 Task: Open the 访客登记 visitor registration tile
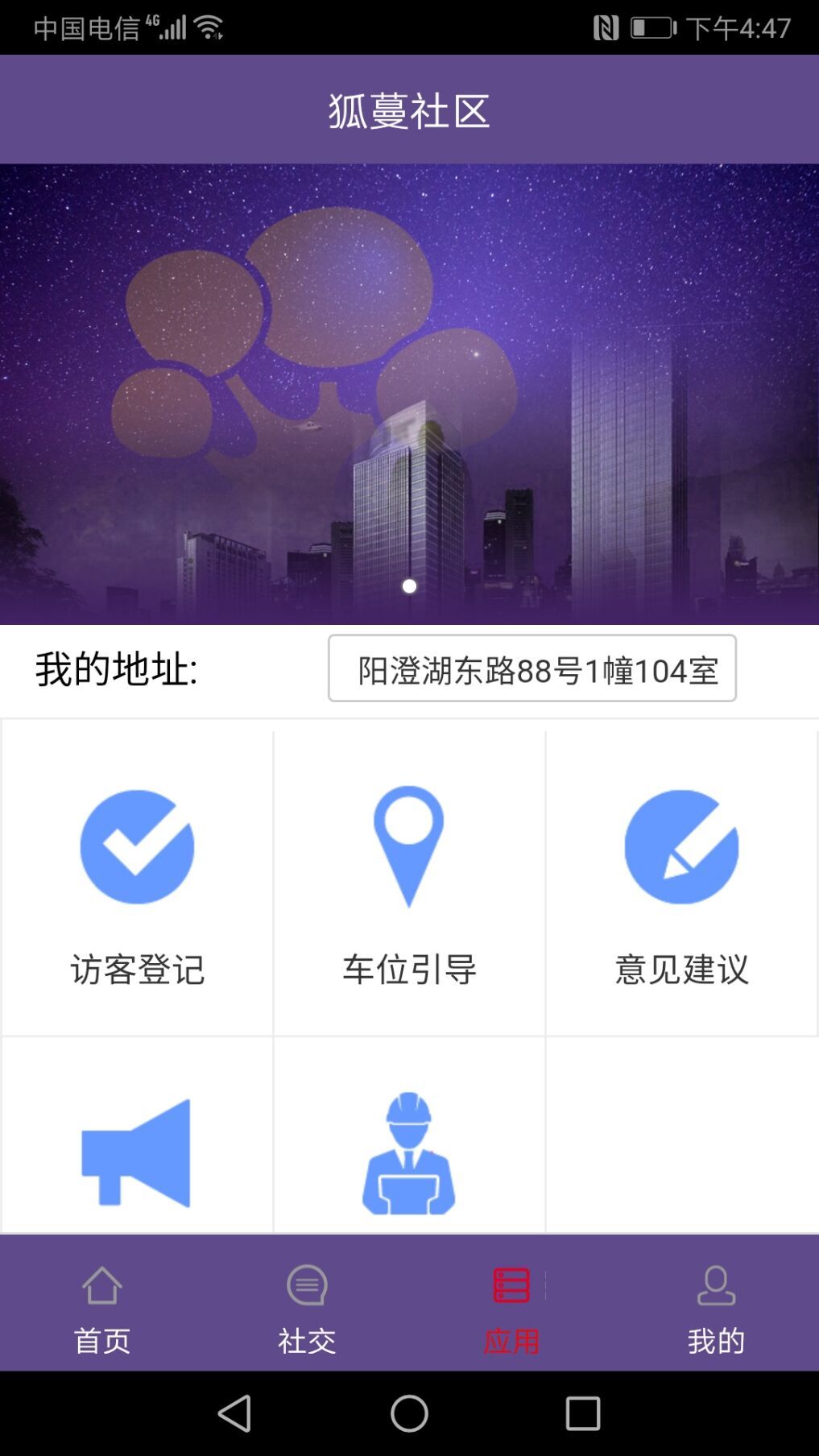pos(137,882)
